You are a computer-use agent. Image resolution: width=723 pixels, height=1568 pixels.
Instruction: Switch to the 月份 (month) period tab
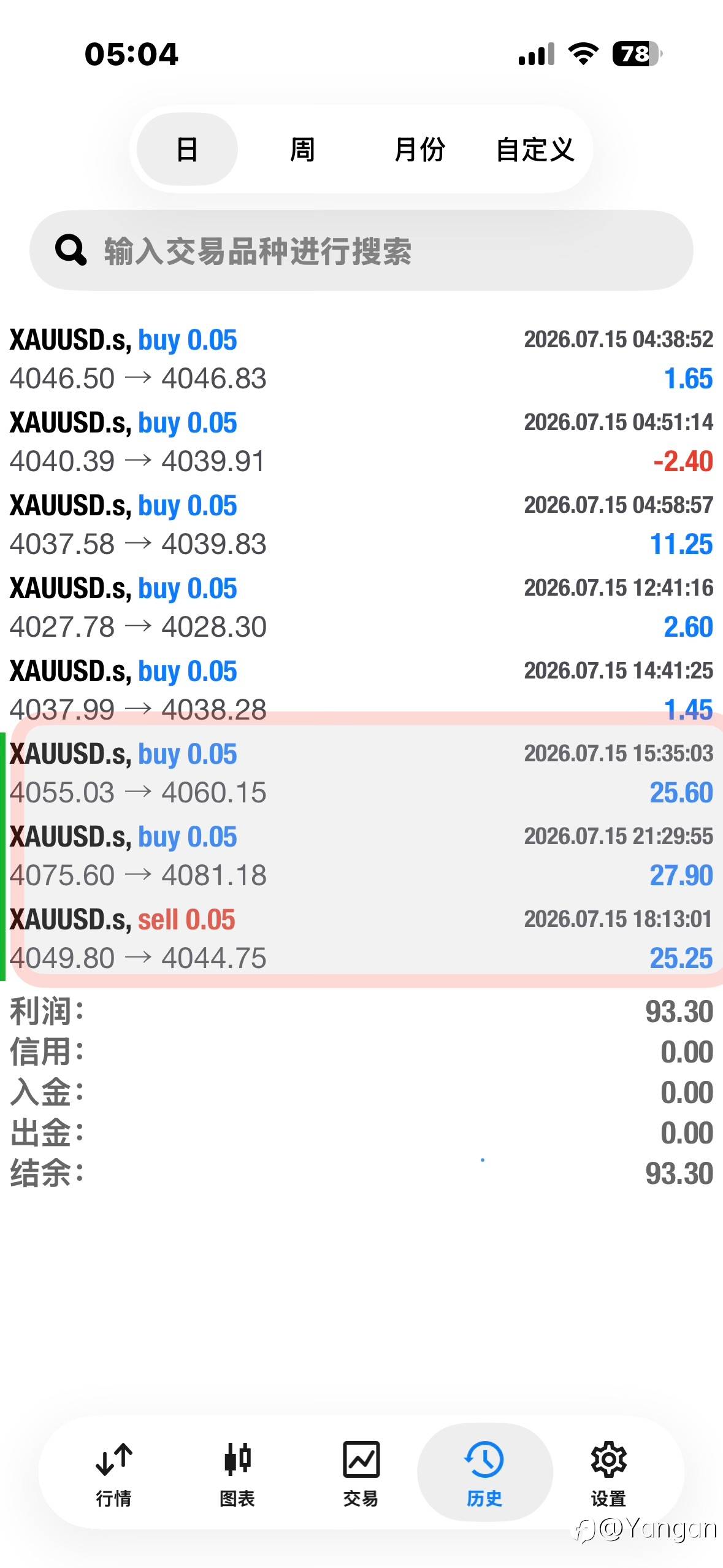[419, 149]
